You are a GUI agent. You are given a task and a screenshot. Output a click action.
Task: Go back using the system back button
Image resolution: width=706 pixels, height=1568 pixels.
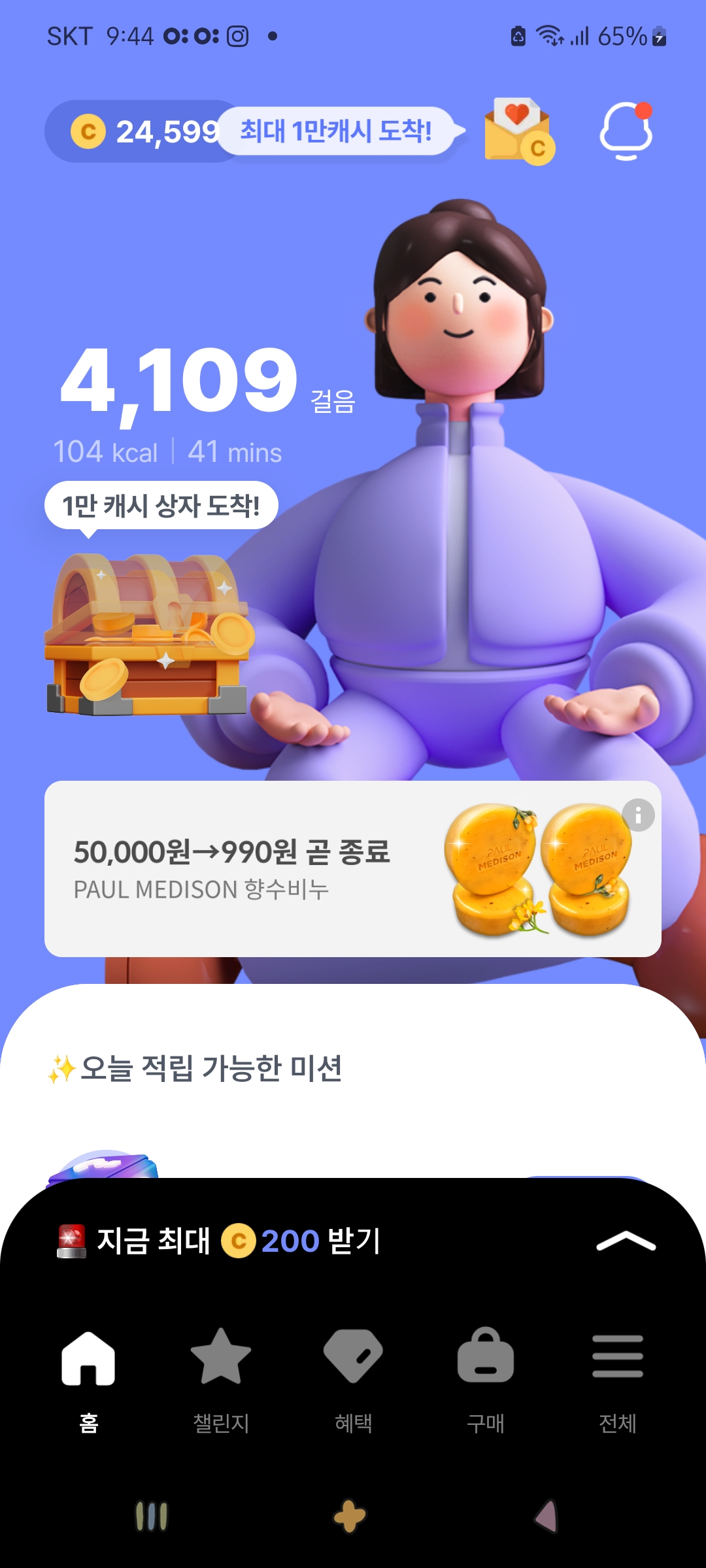point(546,1516)
